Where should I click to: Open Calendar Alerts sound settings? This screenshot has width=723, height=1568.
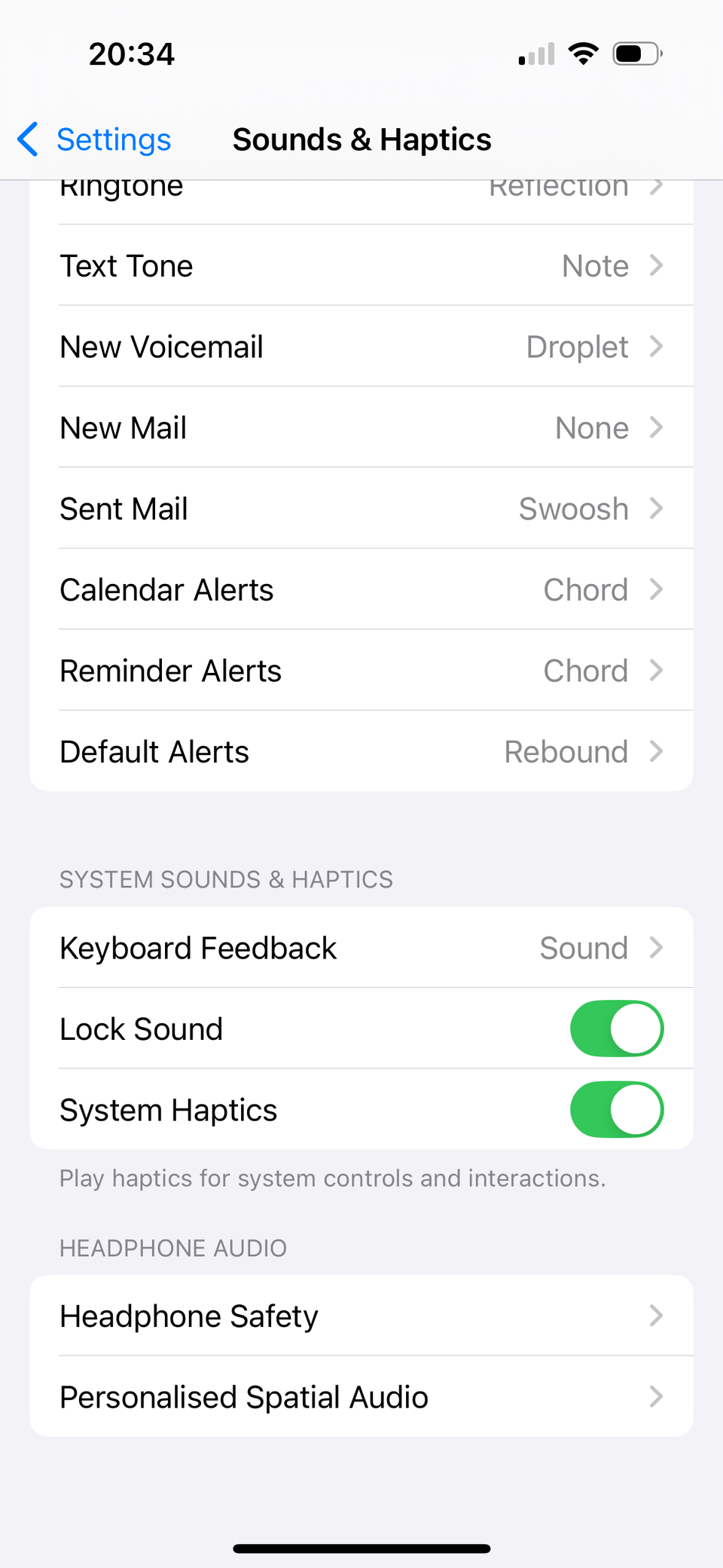(361, 590)
